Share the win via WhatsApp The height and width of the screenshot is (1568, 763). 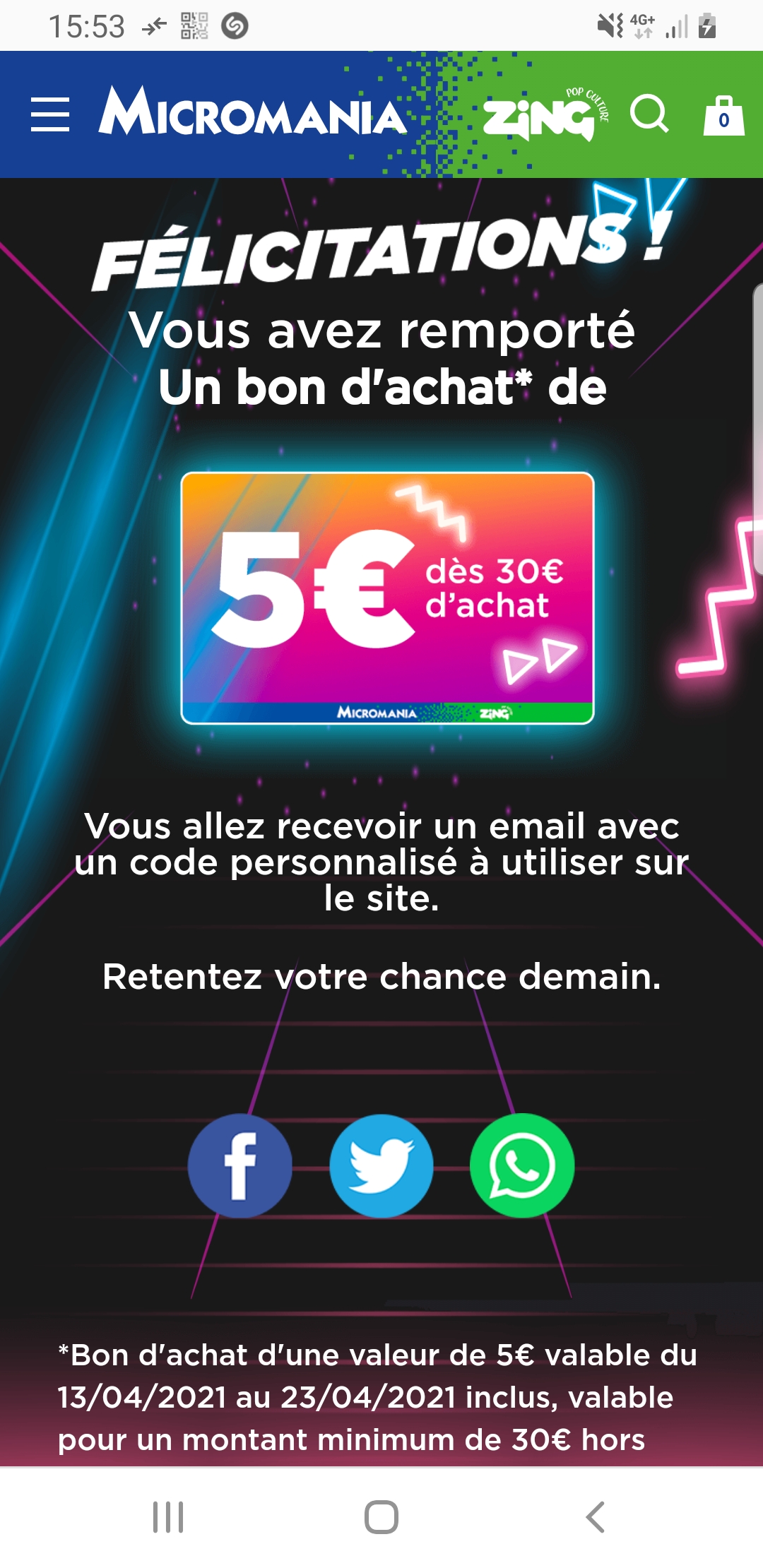coord(522,1166)
